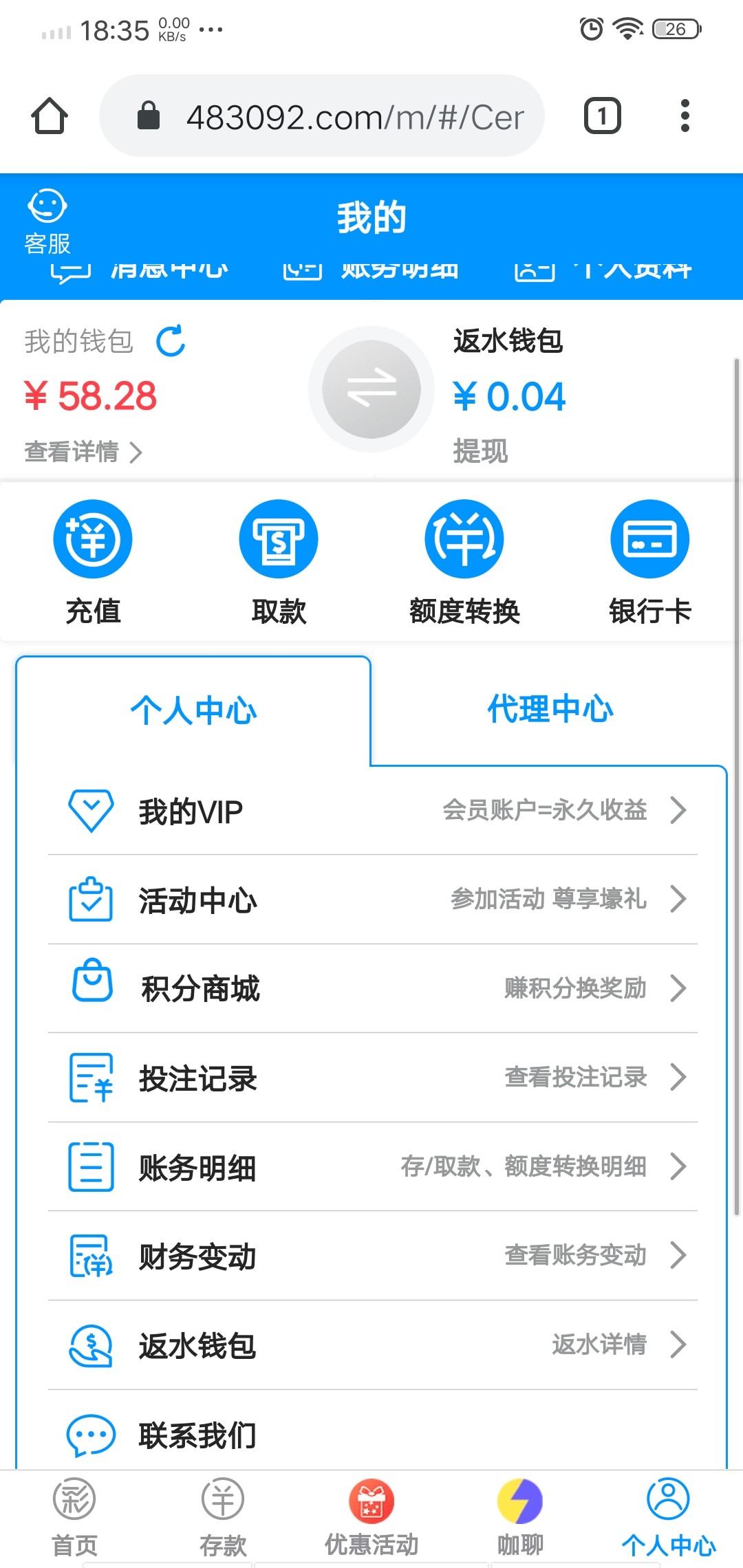
Task: Open 返水钱包 list row
Action: 373,1345
